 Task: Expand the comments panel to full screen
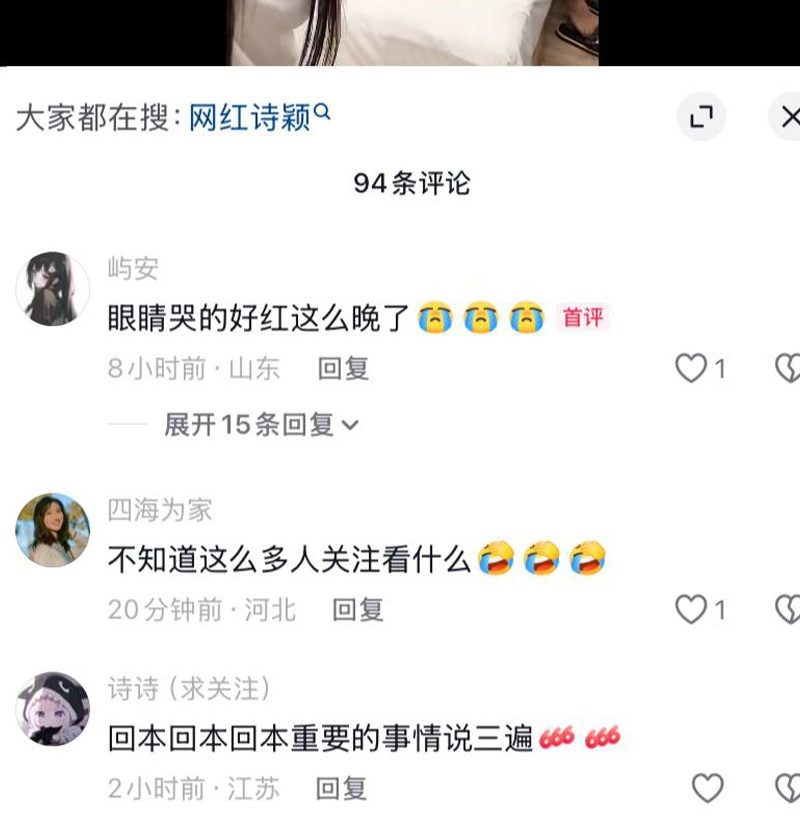pos(701,116)
